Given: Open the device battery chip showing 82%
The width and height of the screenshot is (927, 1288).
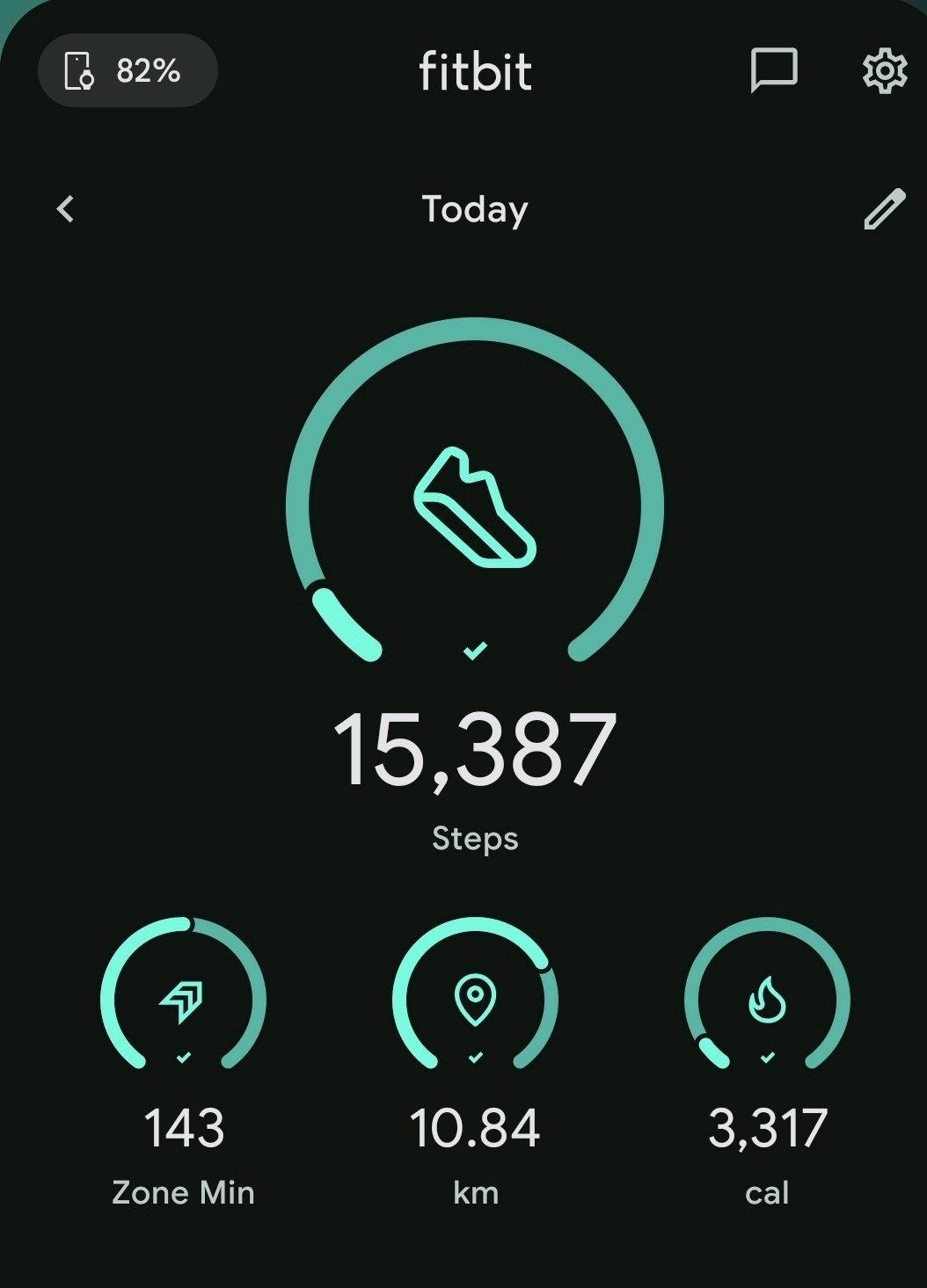Looking at the screenshot, I should tap(128, 70).
